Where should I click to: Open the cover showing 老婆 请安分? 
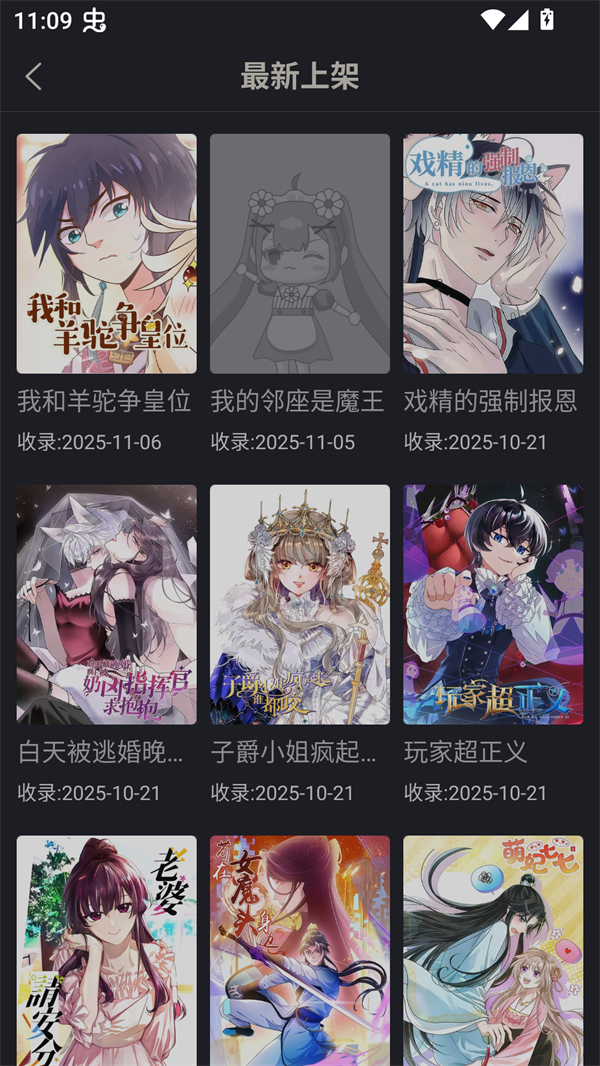tap(106, 950)
